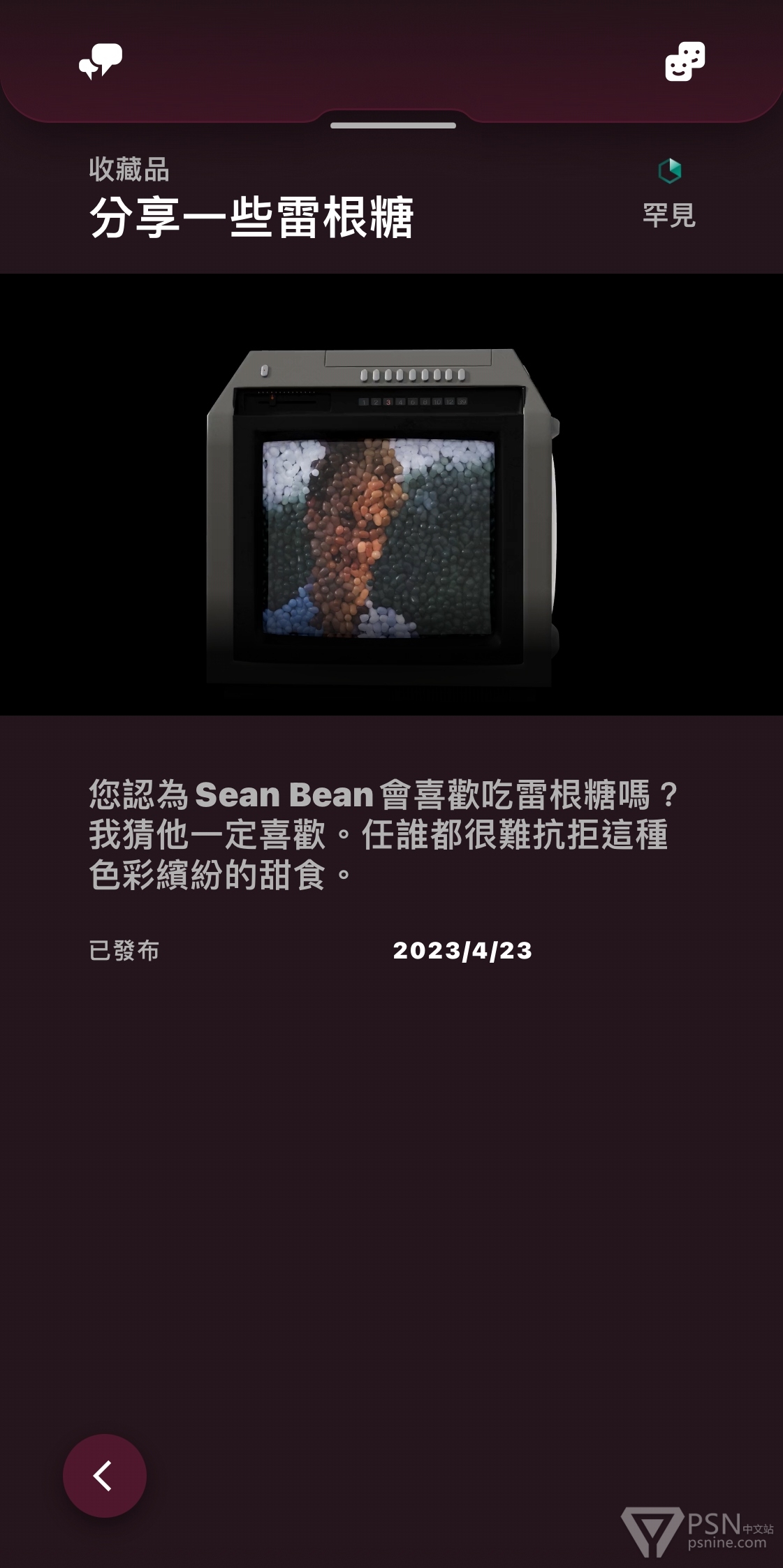The image size is (783, 1568).
Task: Open the dice face icon
Action: pos(685,61)
